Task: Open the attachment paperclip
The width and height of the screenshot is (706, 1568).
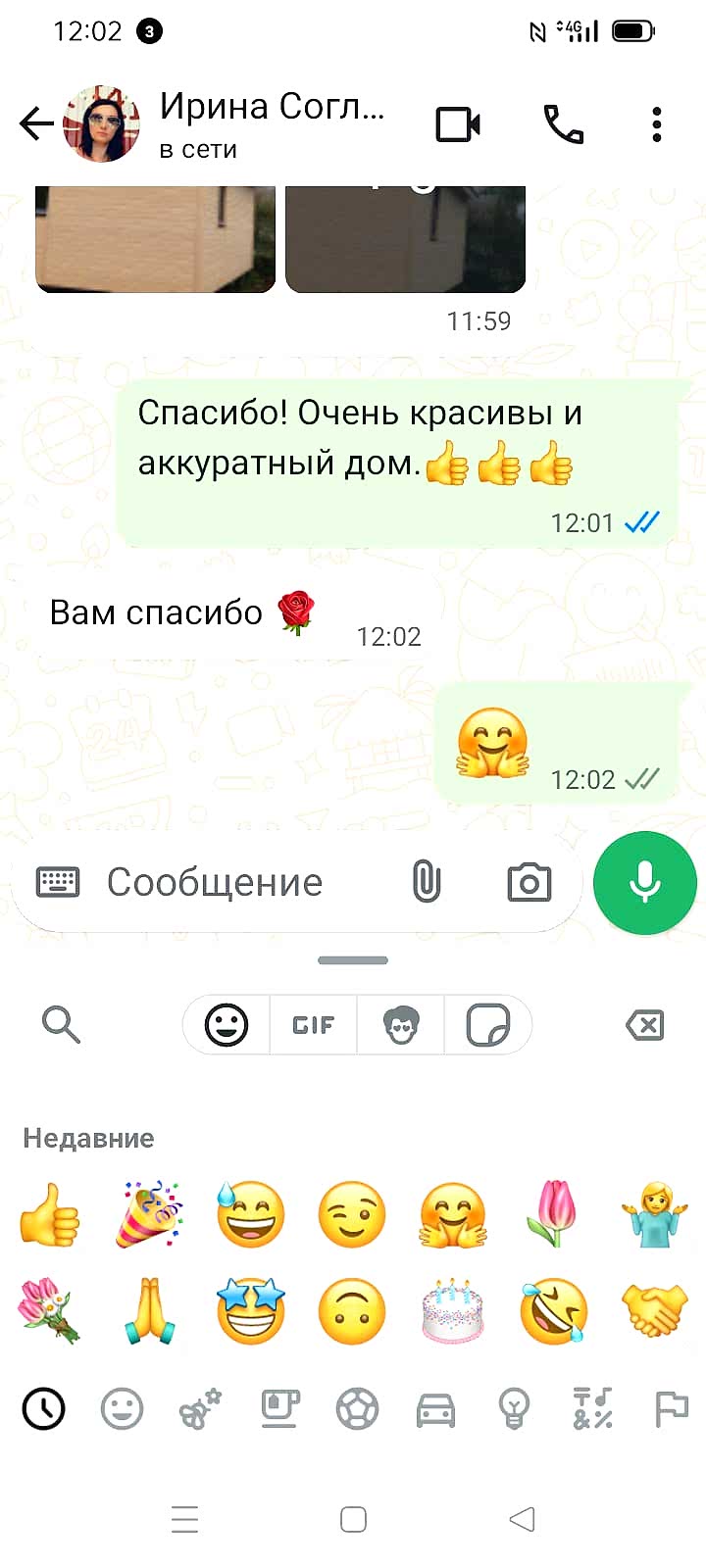Action: pos(427,882)
